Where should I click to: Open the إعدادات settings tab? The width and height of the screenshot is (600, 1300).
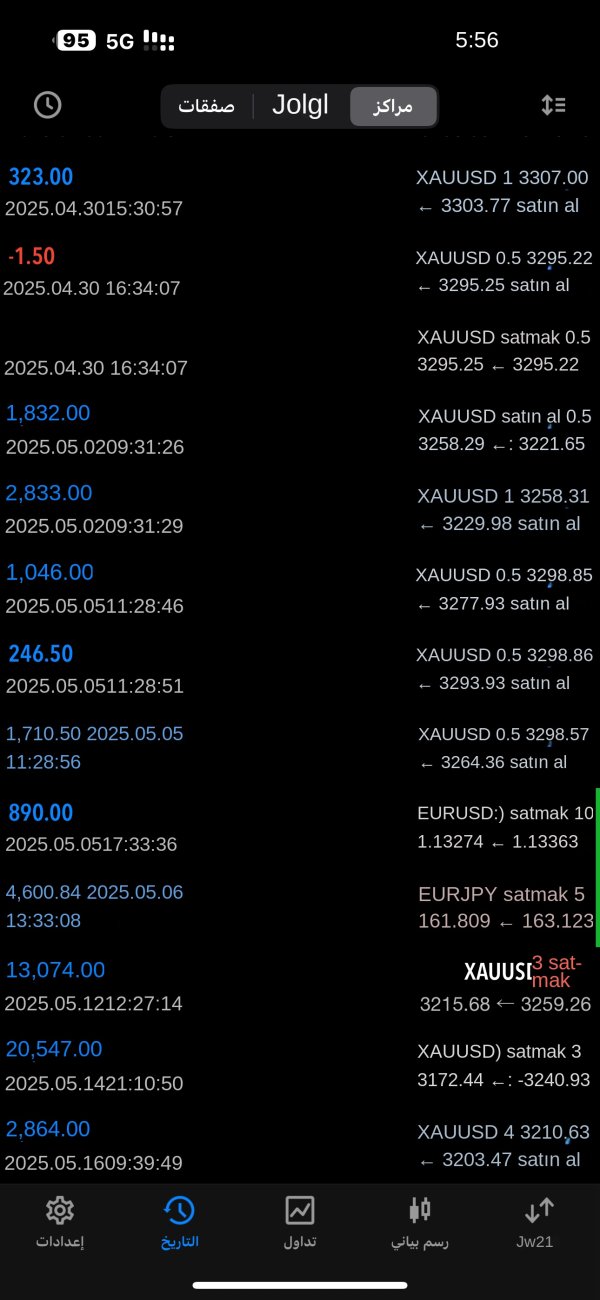[60, 1222]
